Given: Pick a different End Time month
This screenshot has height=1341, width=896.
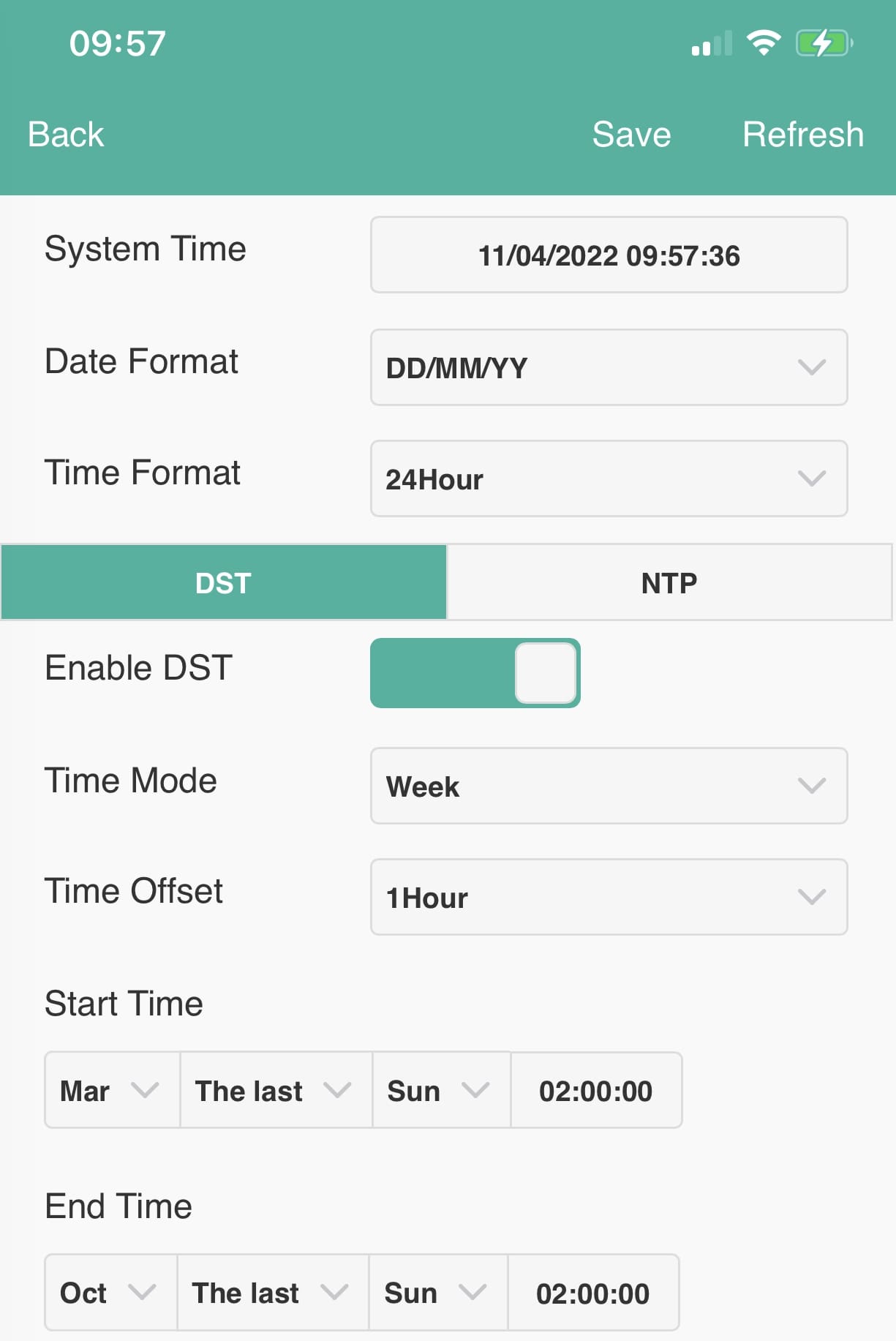Looking at the screenshot, I should (110, 1293).
